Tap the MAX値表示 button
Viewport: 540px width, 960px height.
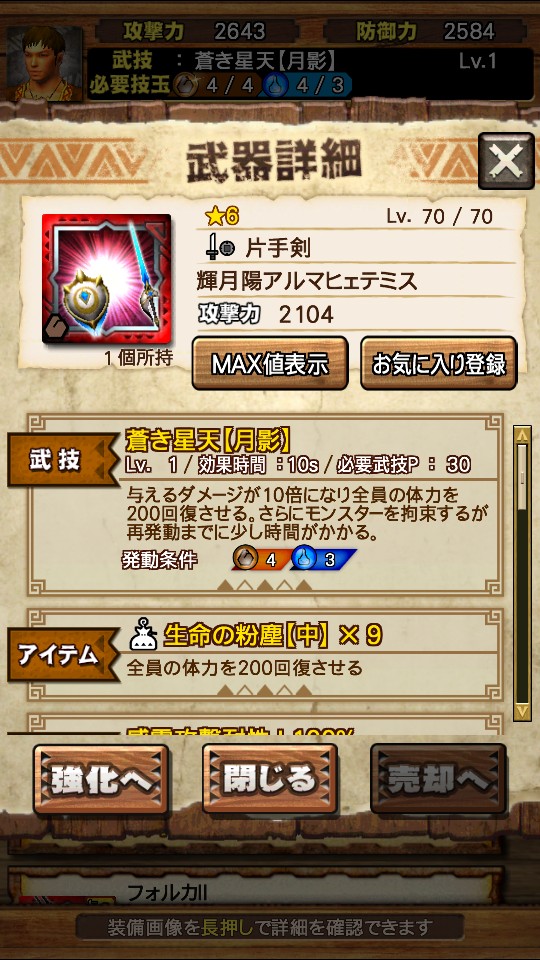tap(270, 363)
